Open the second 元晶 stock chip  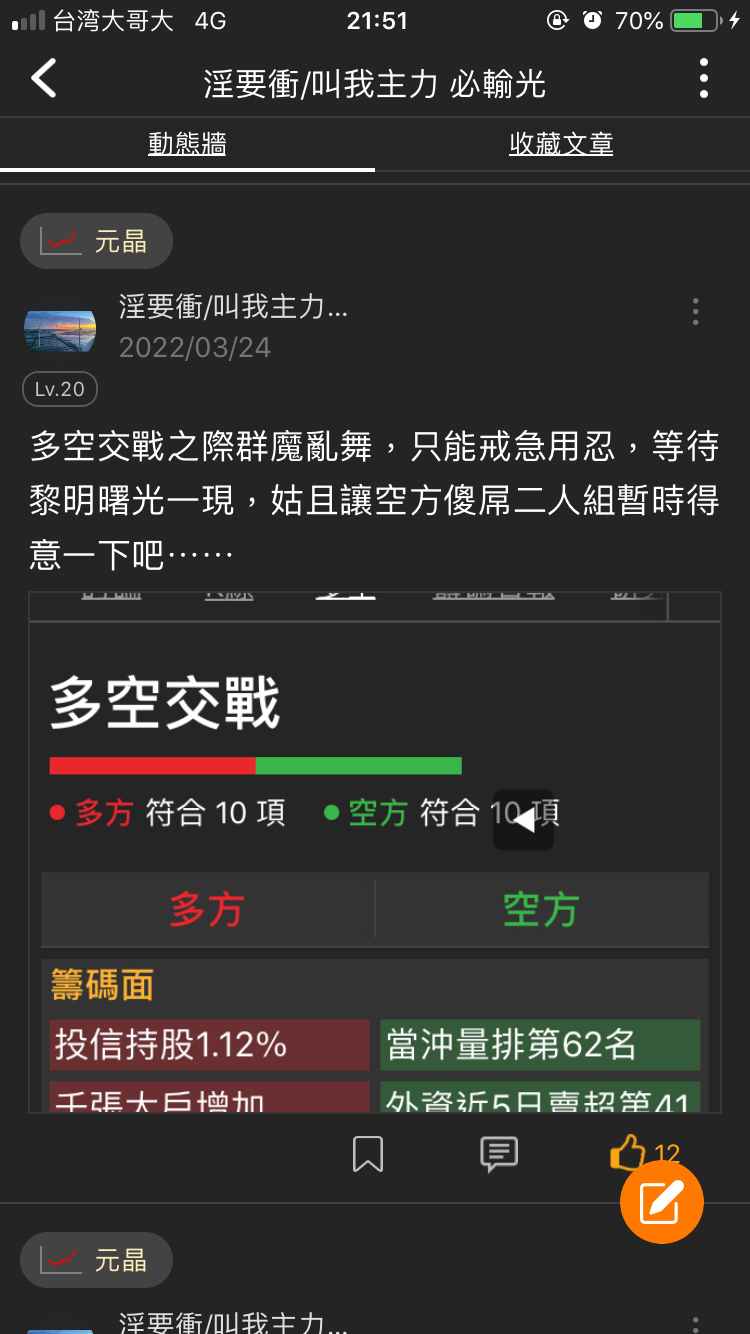point(97,1260)
